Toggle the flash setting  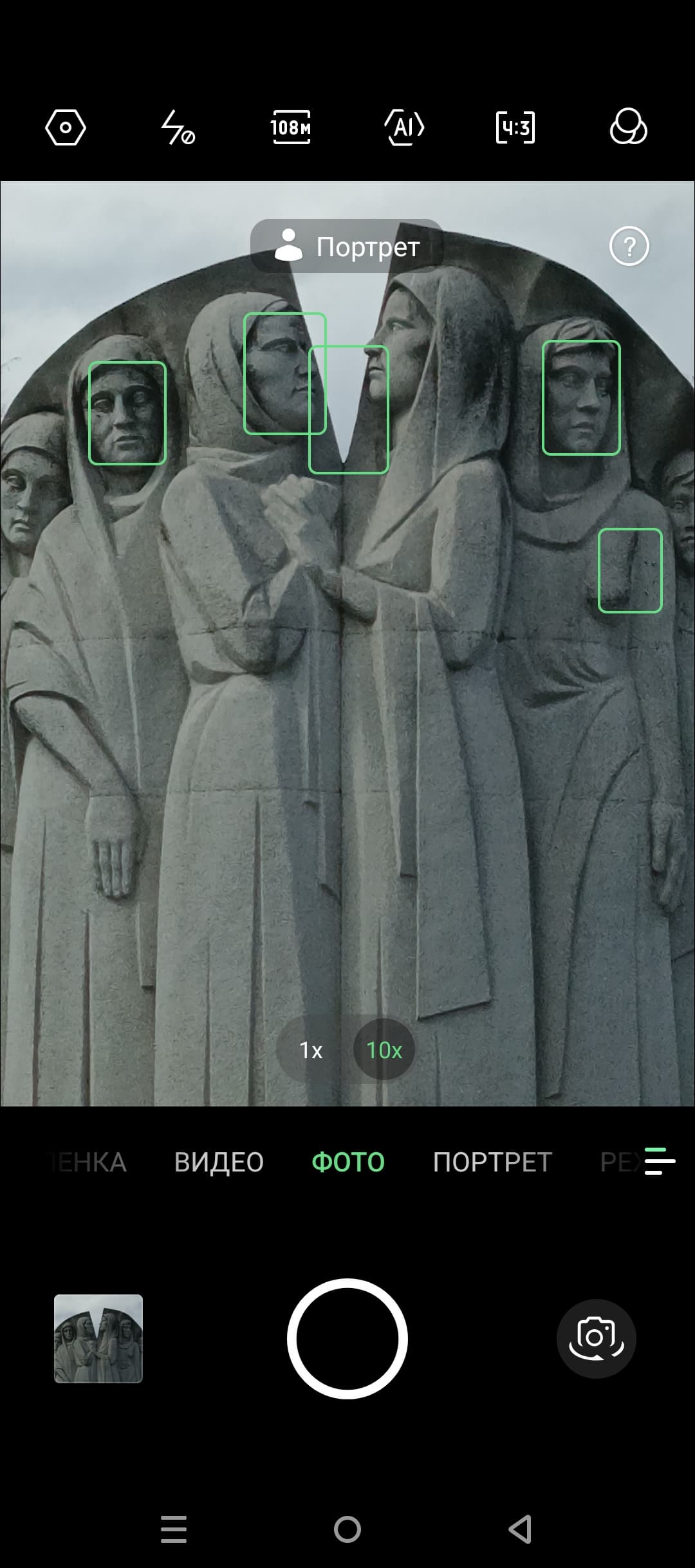click(x=178, y=127)
